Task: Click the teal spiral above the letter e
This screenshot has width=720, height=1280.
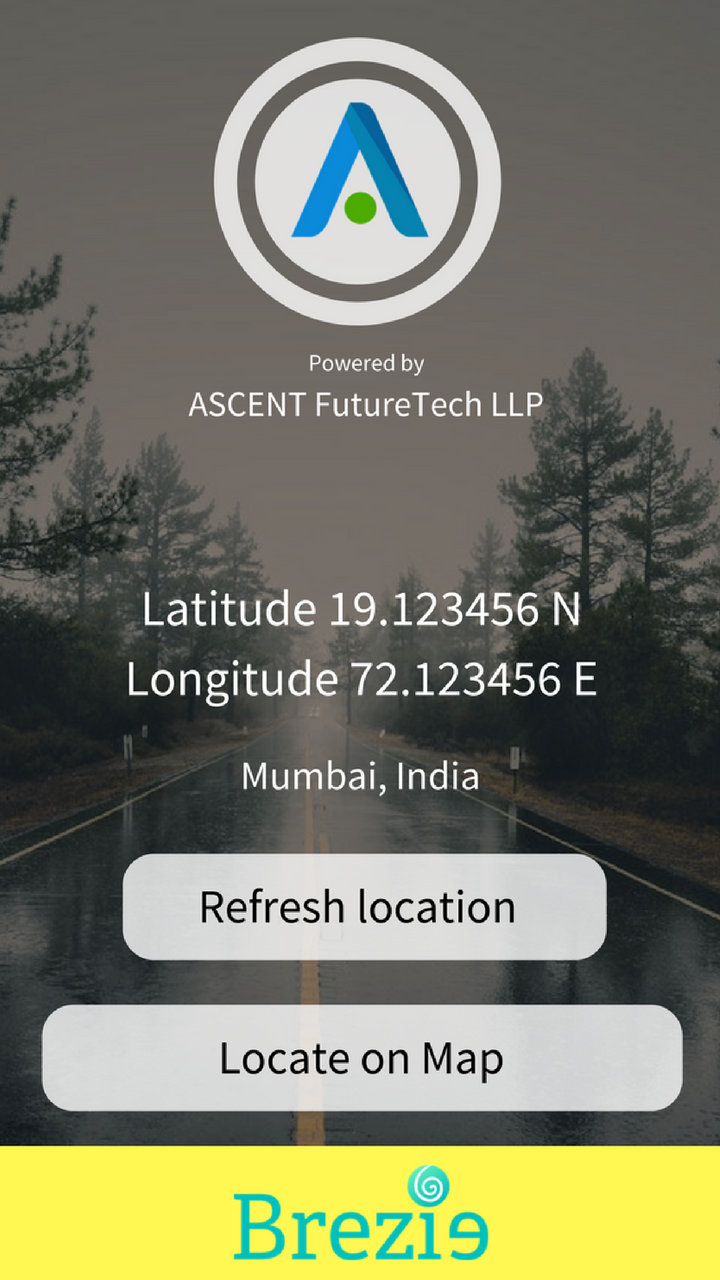Action: [x=428, y=1186]
